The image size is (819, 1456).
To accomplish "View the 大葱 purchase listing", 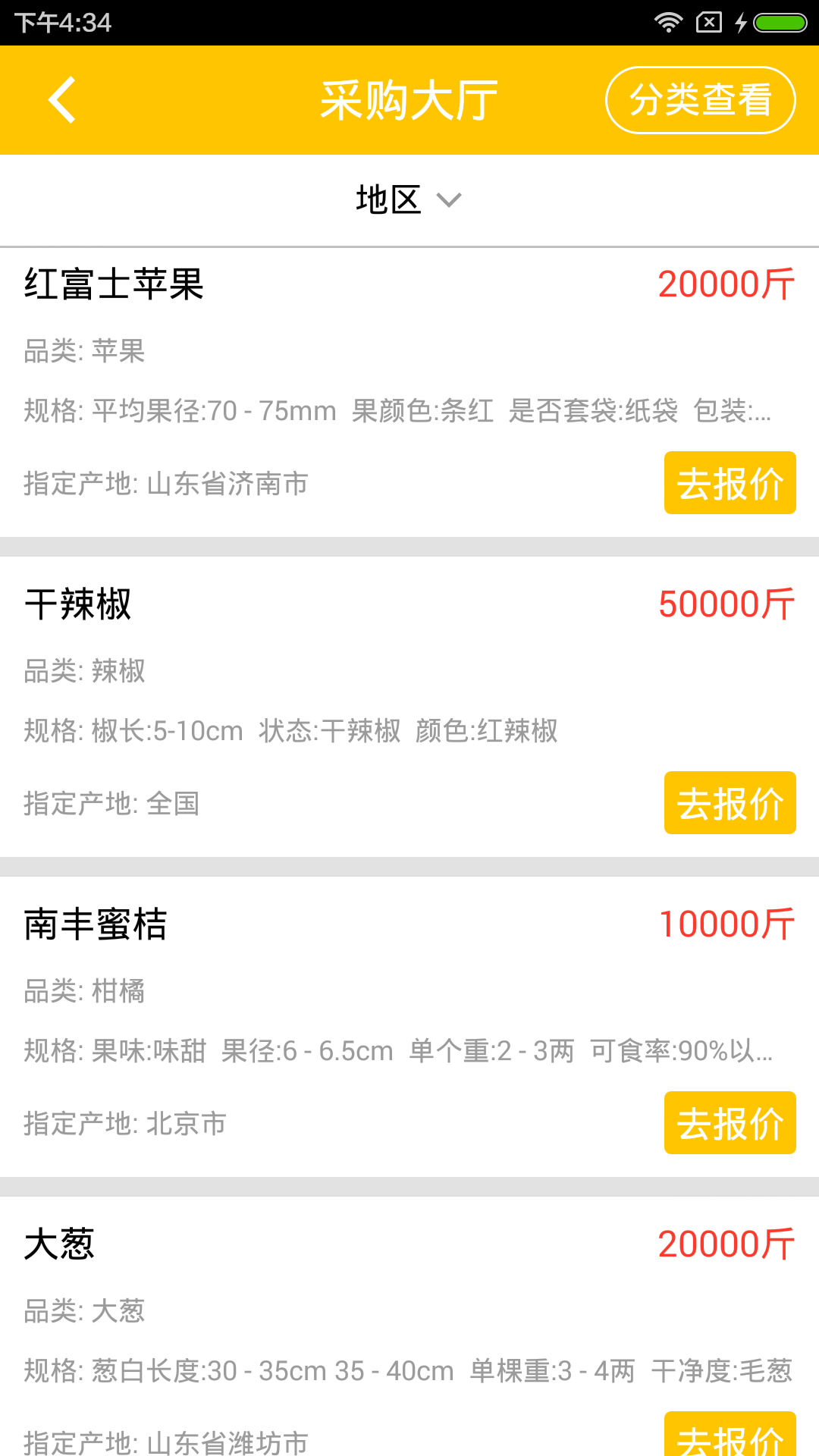I will [60, 1244].
